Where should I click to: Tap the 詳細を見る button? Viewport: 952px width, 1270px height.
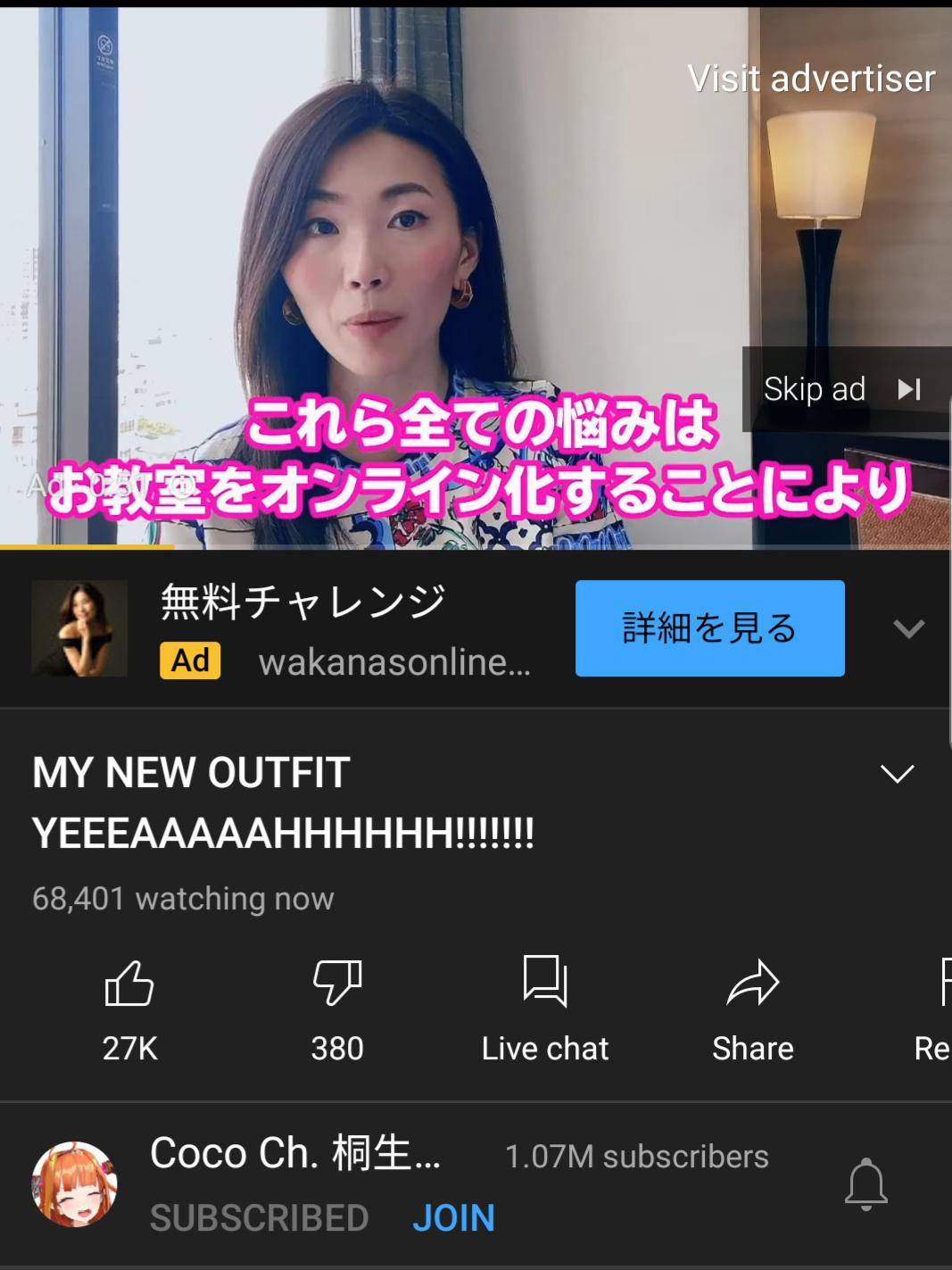click(x=709, y=628)
